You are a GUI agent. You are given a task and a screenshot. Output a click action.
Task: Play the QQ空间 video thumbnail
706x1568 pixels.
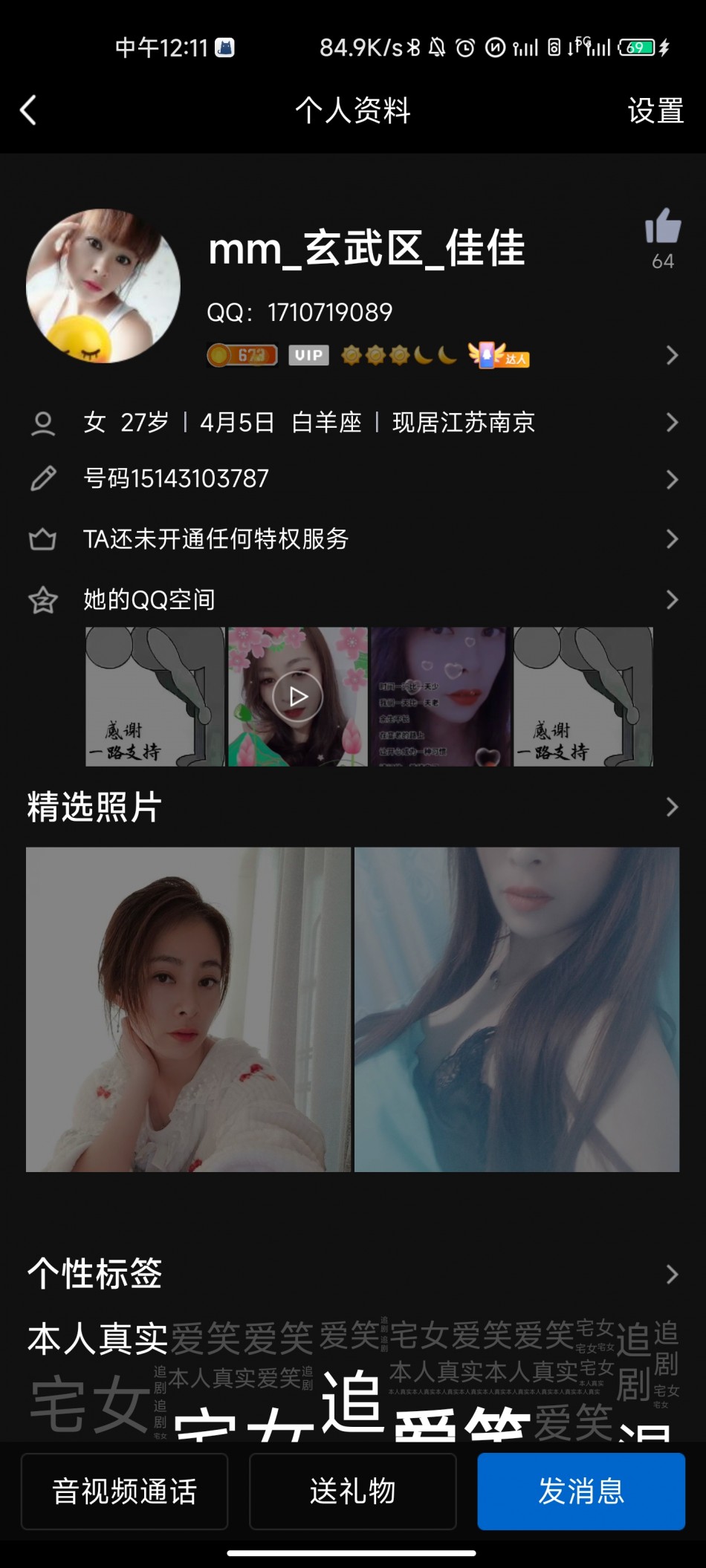coord(297,697)
